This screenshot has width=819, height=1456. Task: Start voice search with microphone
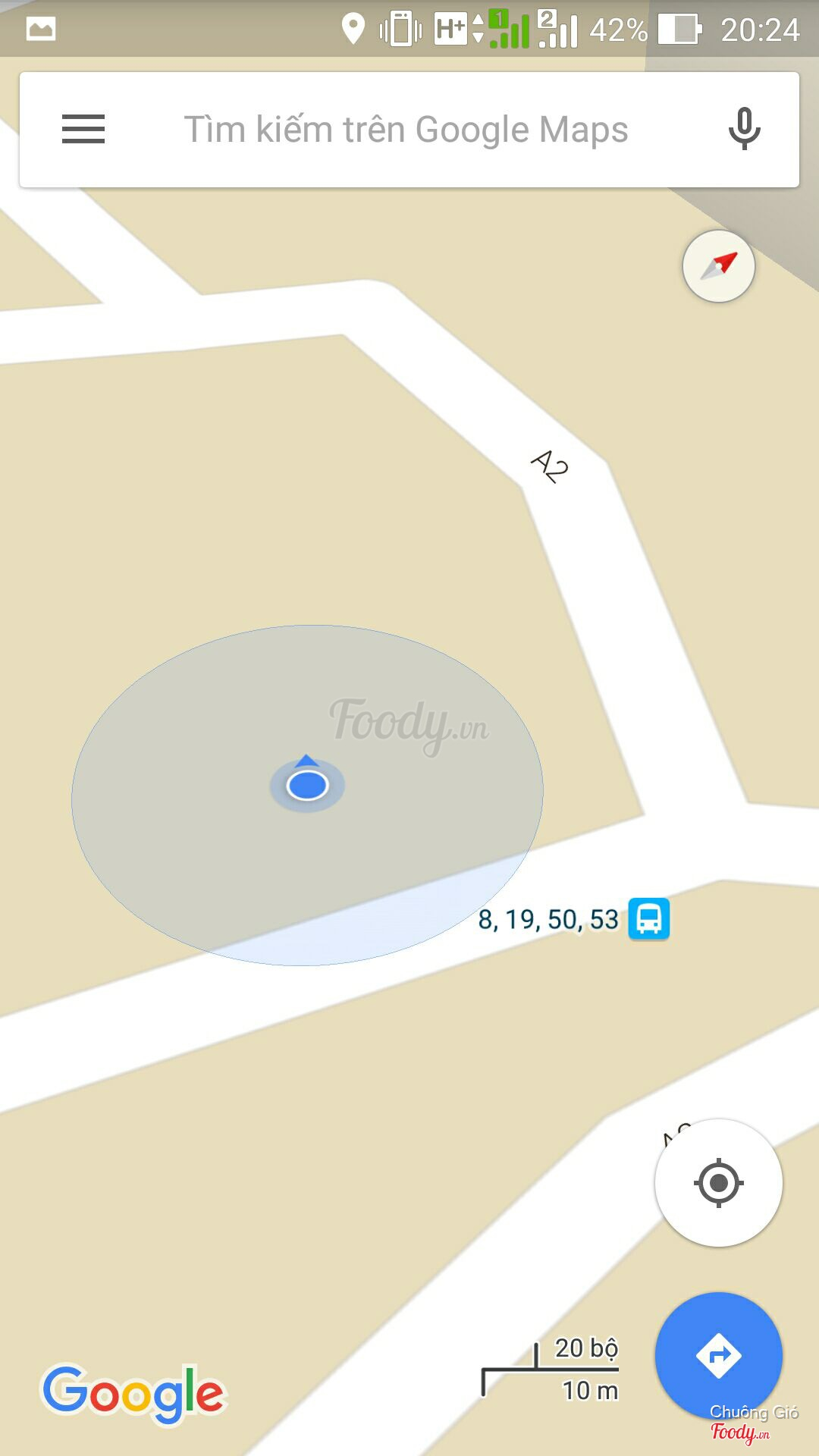pos(744,129)
